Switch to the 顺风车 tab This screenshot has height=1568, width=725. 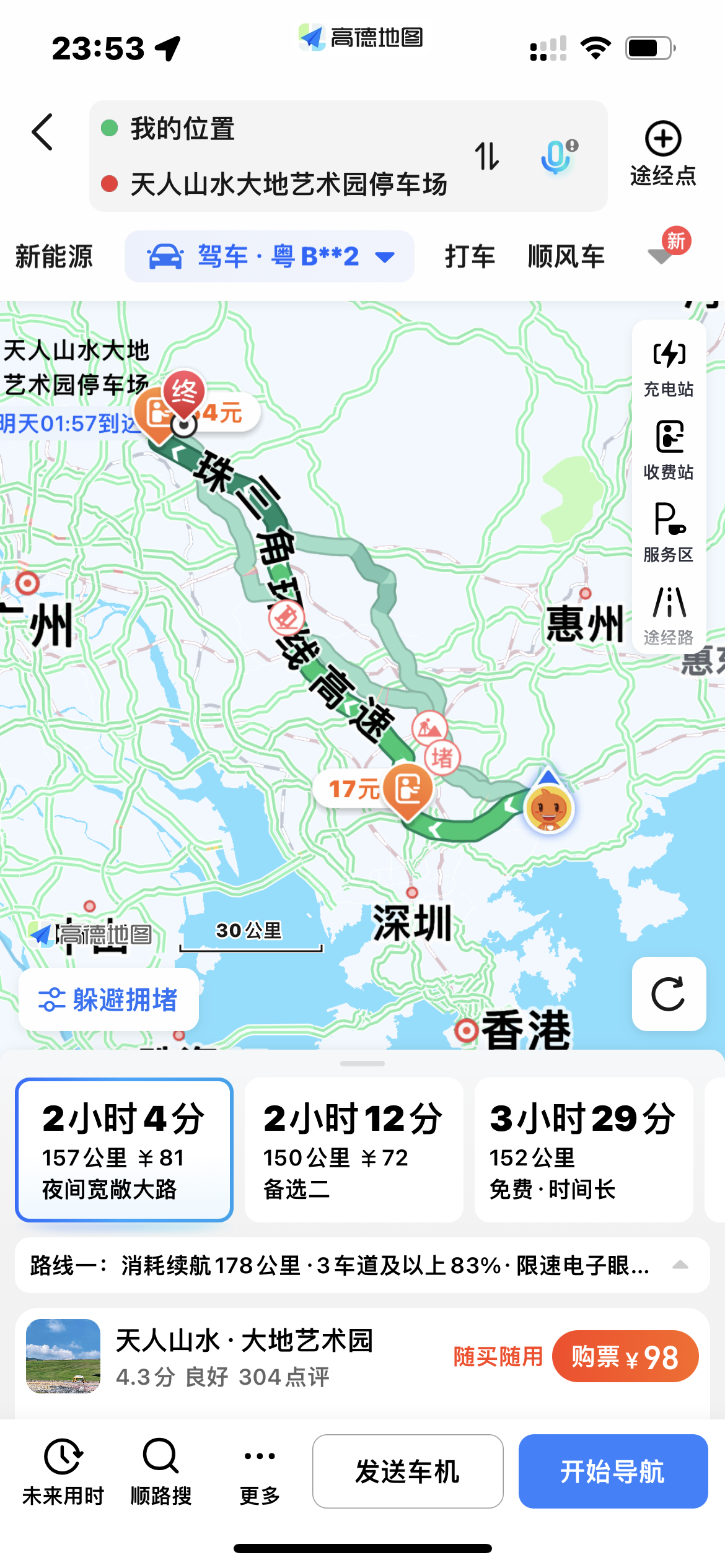568,255
